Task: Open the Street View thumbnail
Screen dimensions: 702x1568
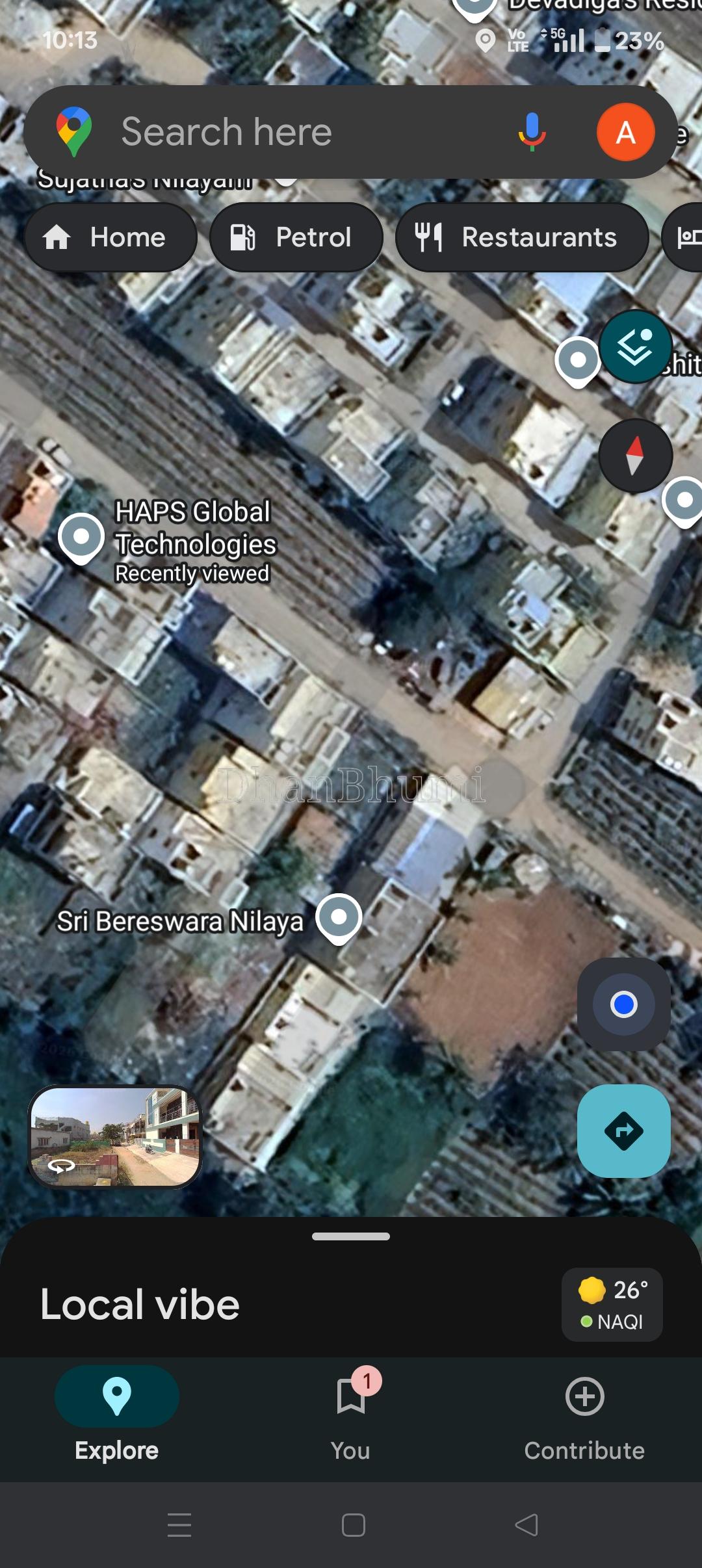Action: click(x=115, y=1137)
